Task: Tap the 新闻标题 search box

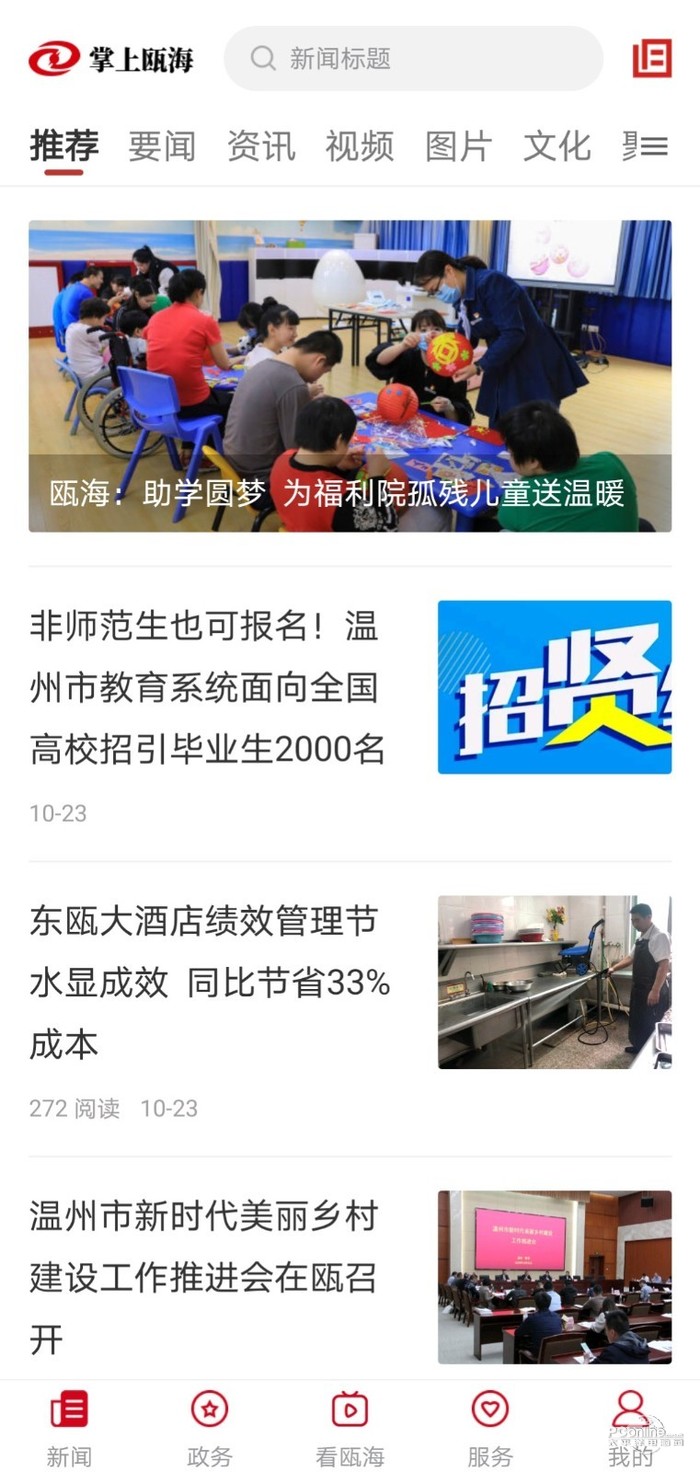Action: pos(412,59)
